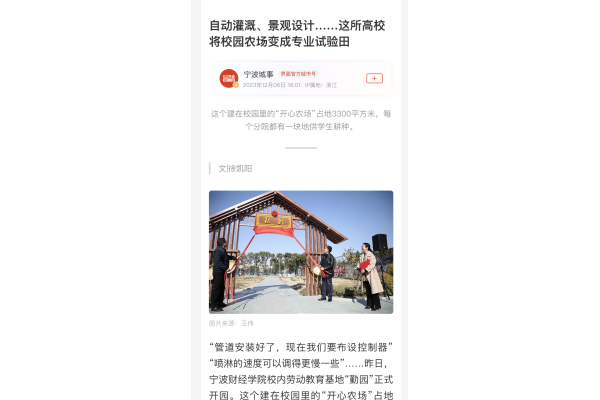View the farm opening ceremony photo
The width and height of the screenshot is (600, 400).
coord(300,251)
